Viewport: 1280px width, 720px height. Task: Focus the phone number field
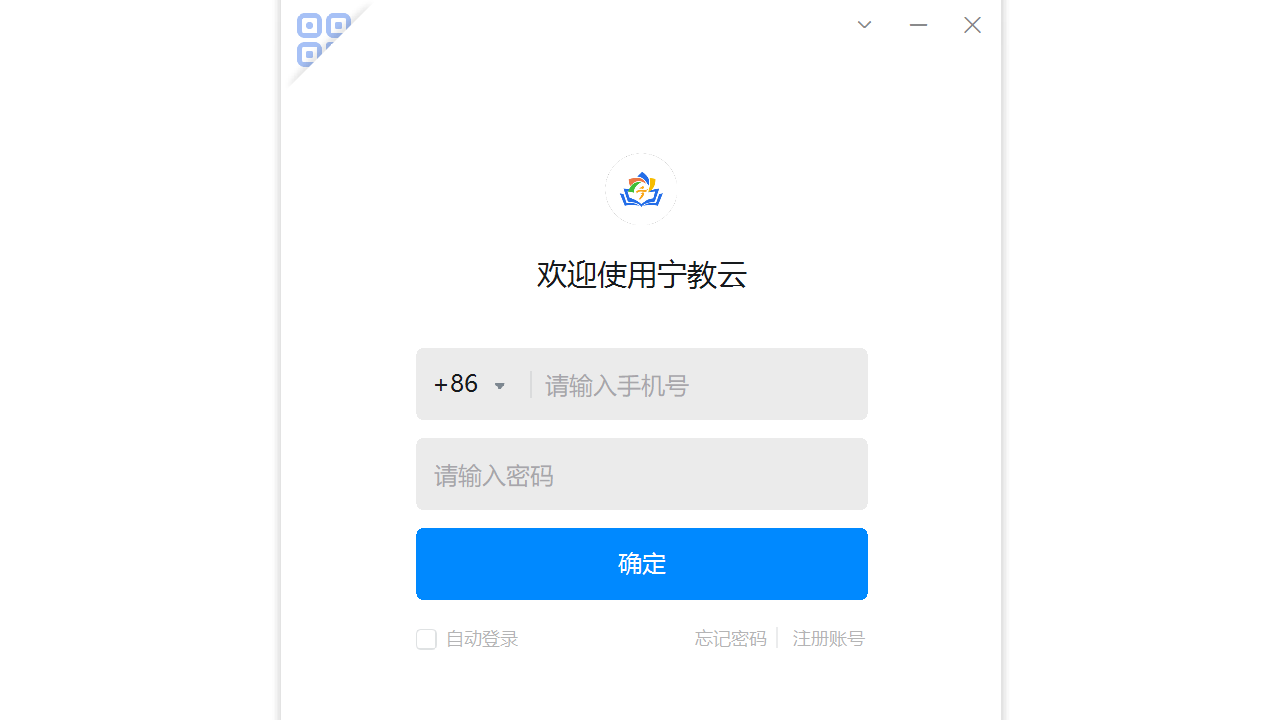(x=698, y=385)
